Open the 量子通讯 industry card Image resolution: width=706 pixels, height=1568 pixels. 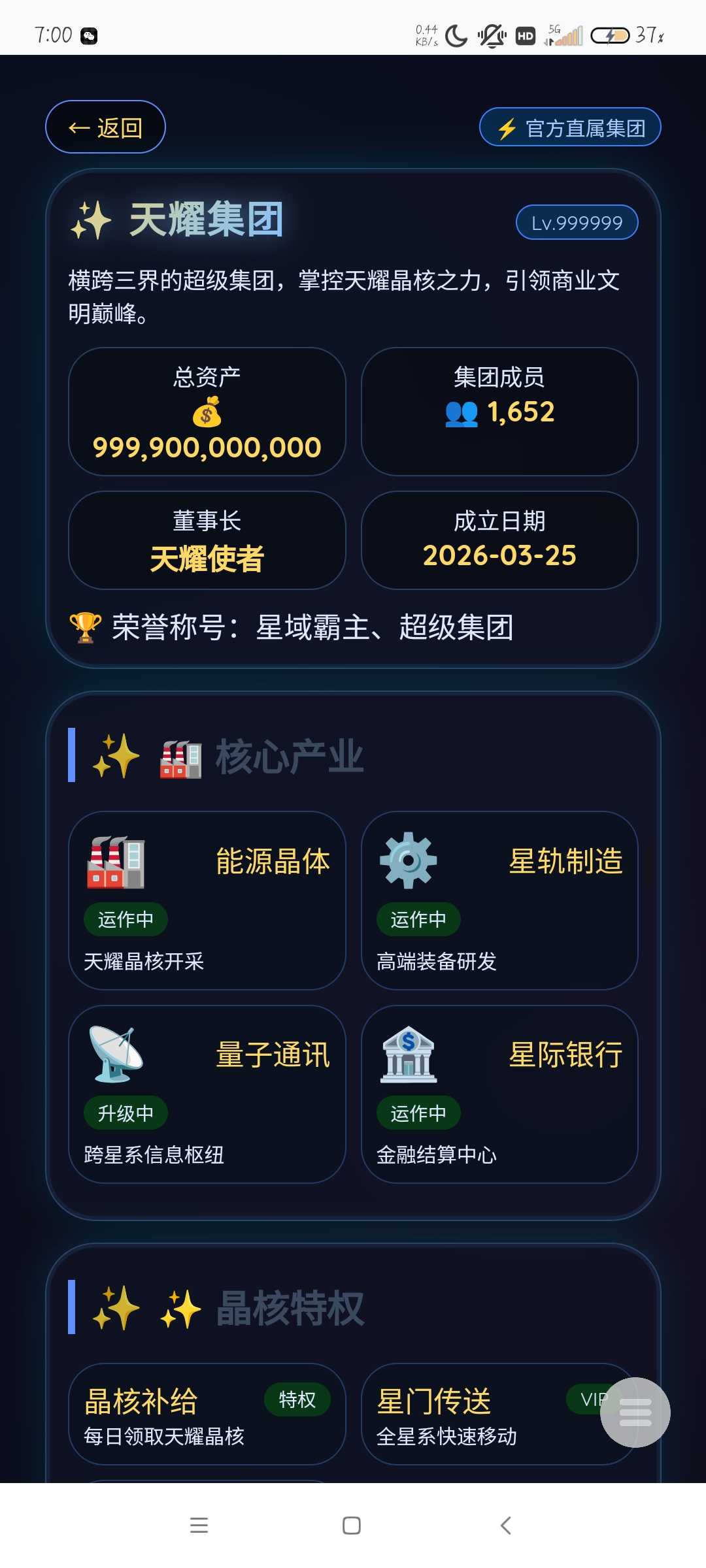click(207, 1094)
